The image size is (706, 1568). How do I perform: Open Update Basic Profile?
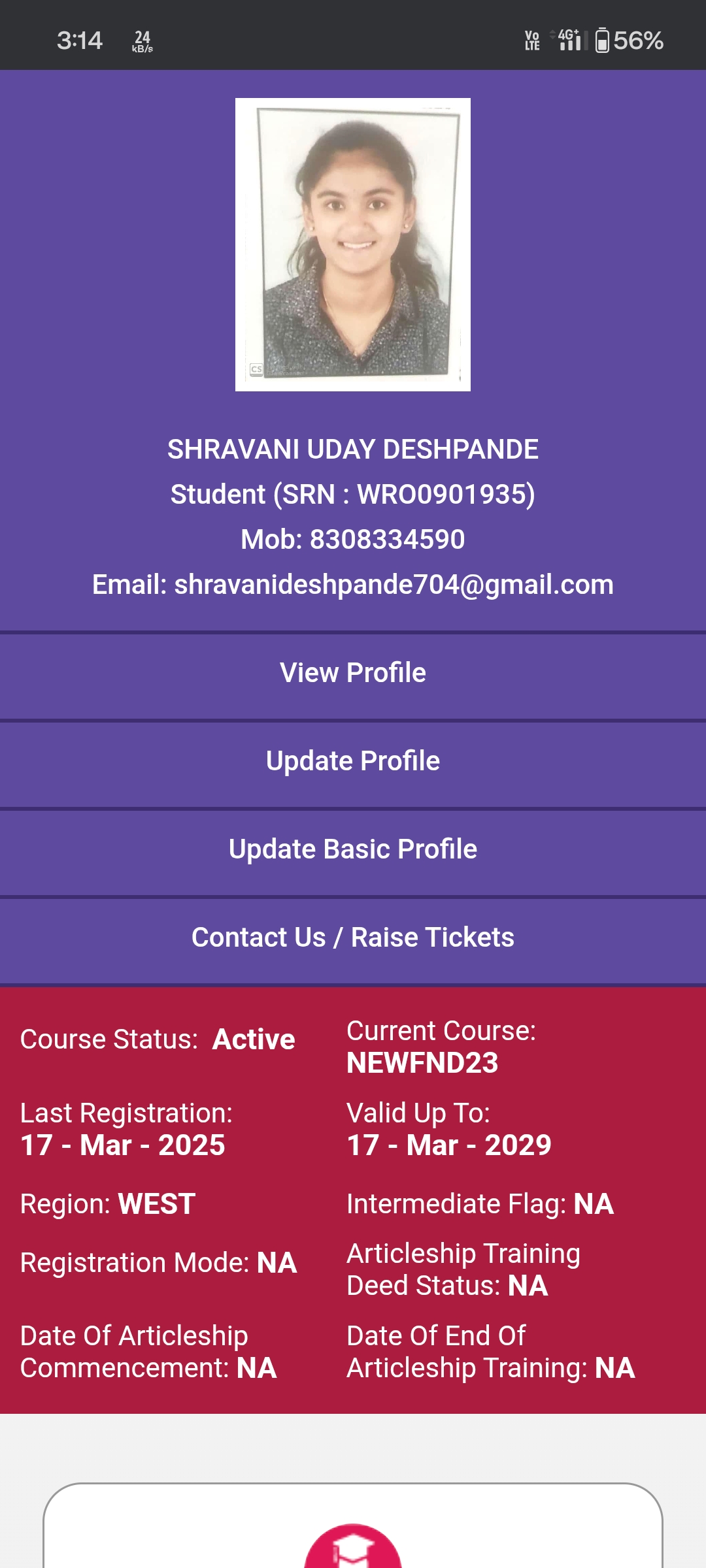[353, 849]
